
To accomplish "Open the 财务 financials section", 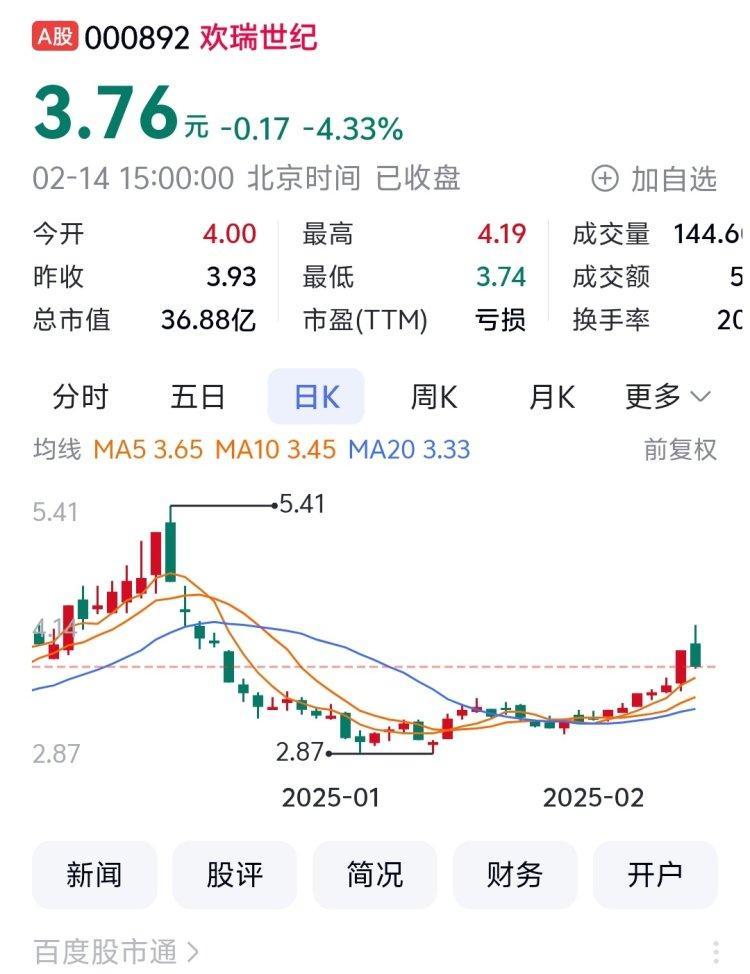I will (515, 874).
